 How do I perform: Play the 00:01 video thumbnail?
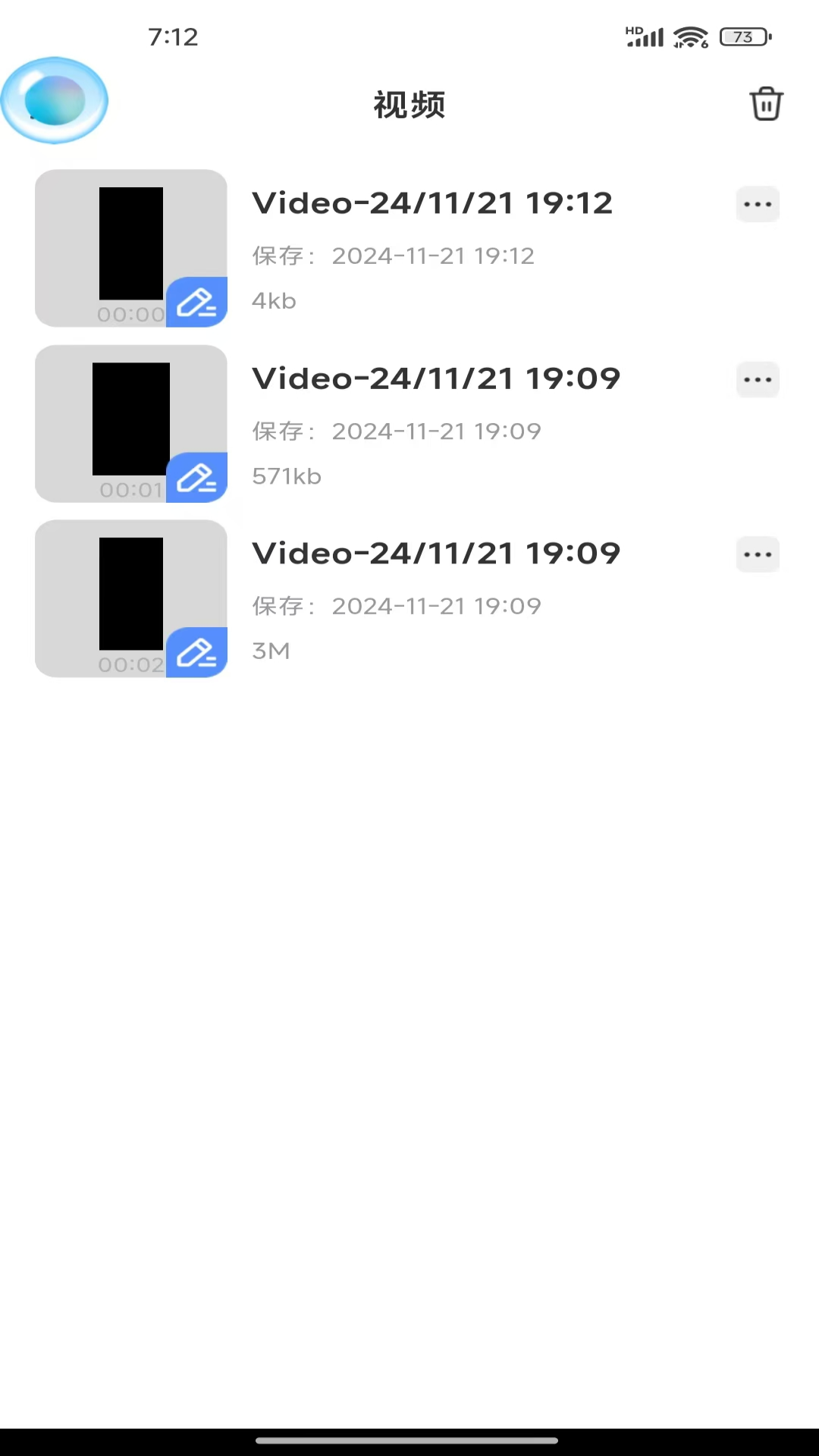(130, 419)
